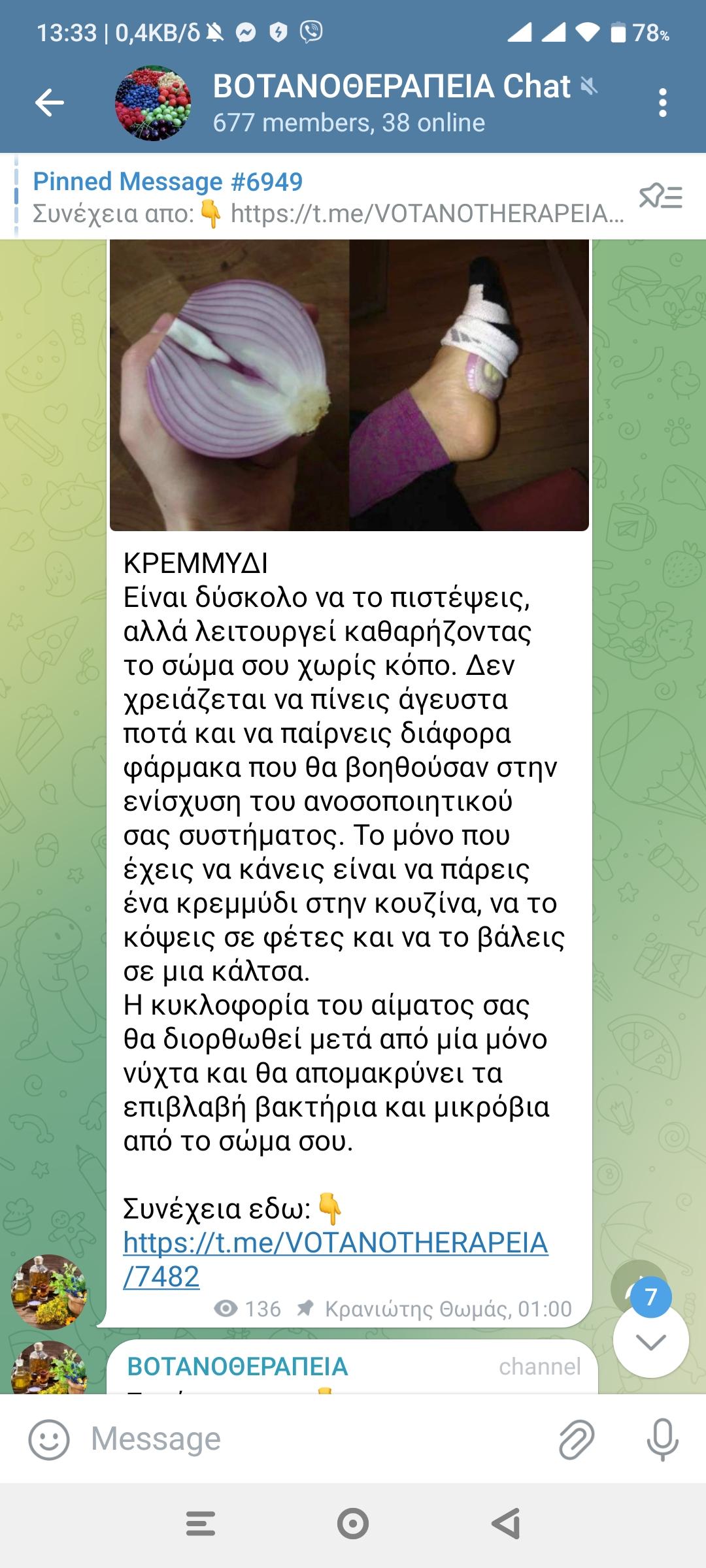Attach a file to the message
706x1568 pixels.
pyautogui.click(x=577, y=1439)
